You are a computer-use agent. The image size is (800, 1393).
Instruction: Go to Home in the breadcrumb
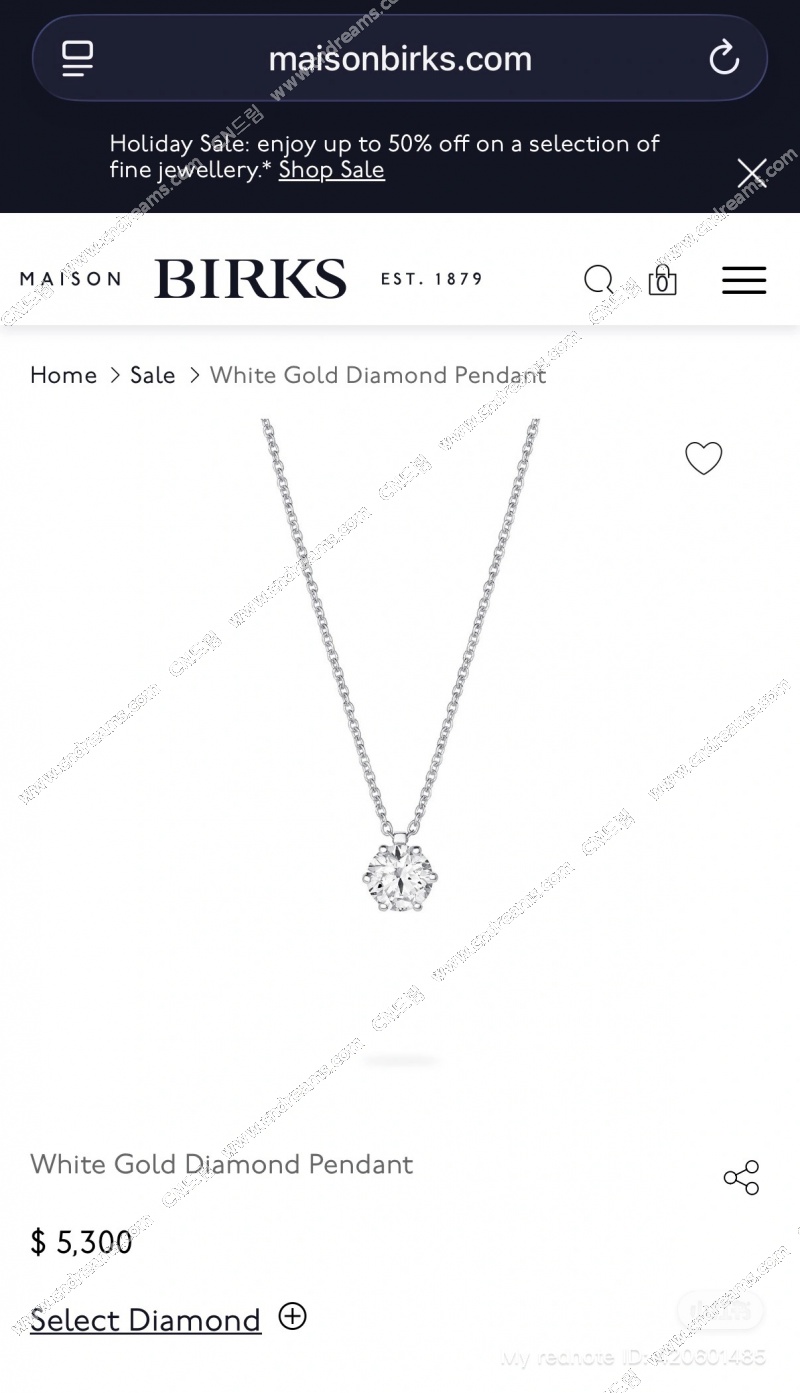pos(63,375)
